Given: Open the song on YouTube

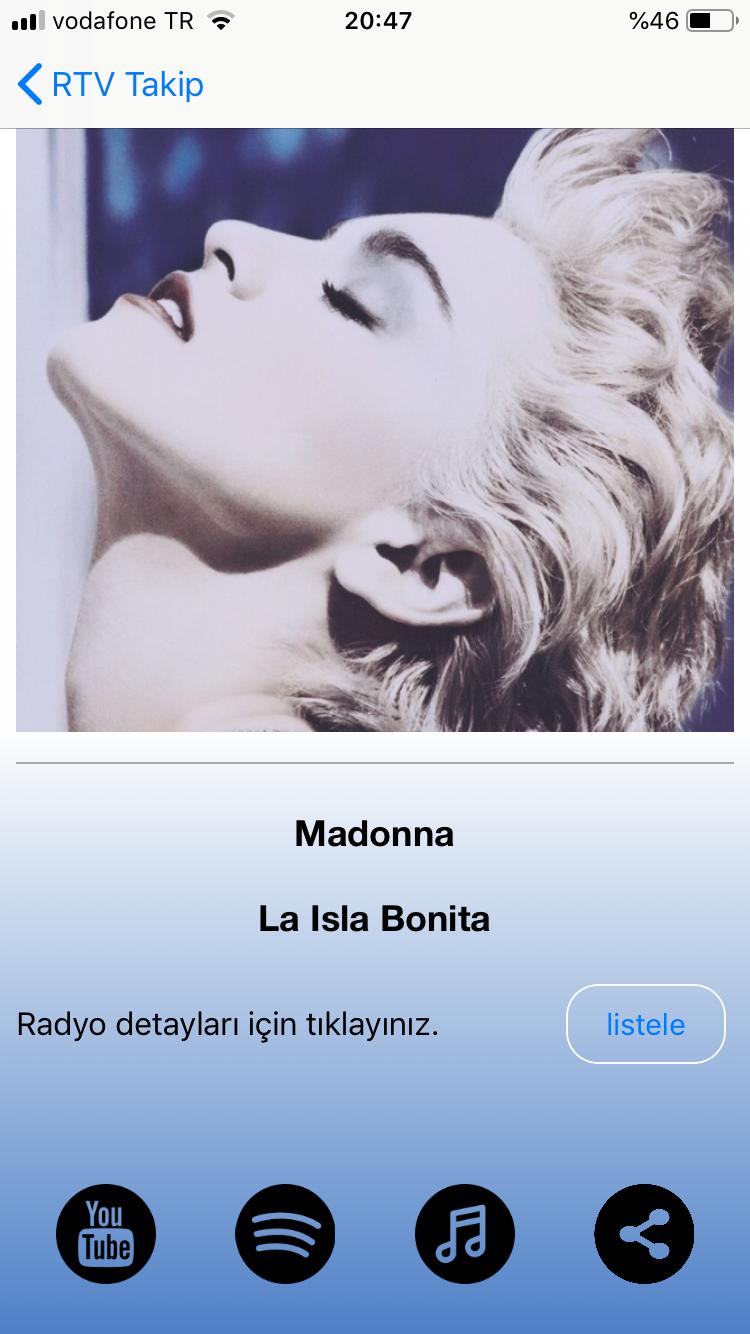Looking at the screenshot, I should coord(106,1233).
